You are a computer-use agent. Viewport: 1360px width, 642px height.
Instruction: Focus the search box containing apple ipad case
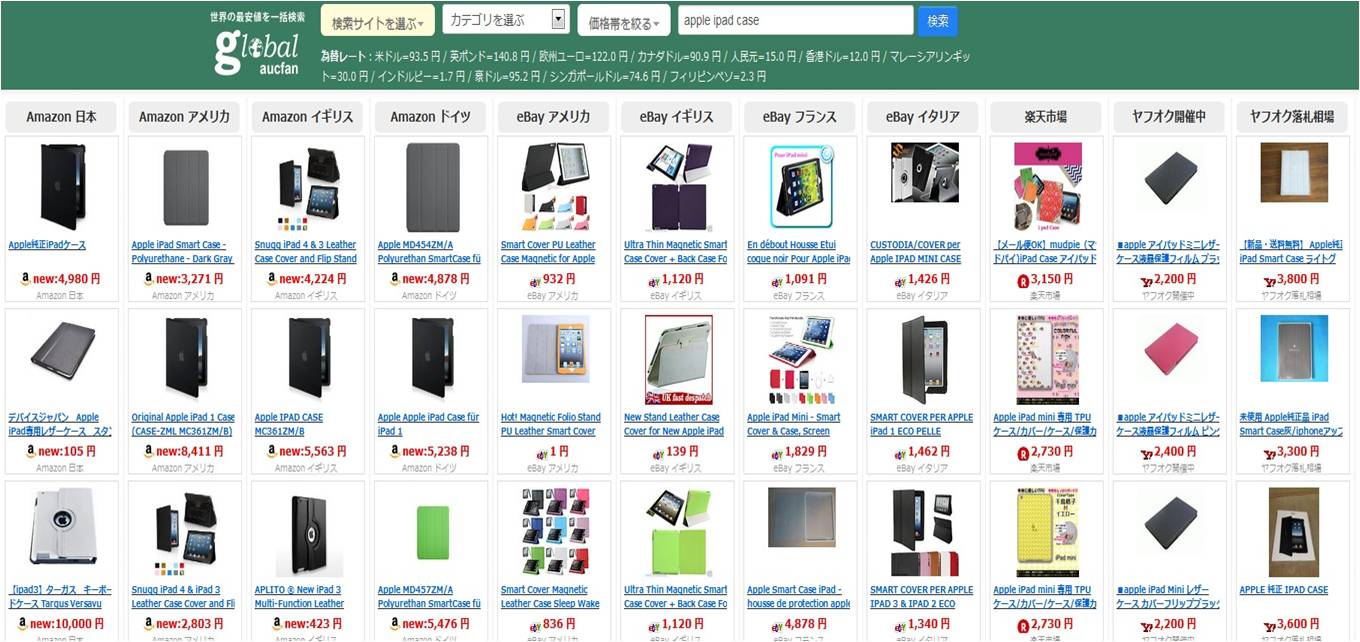[x=795, y=20]
